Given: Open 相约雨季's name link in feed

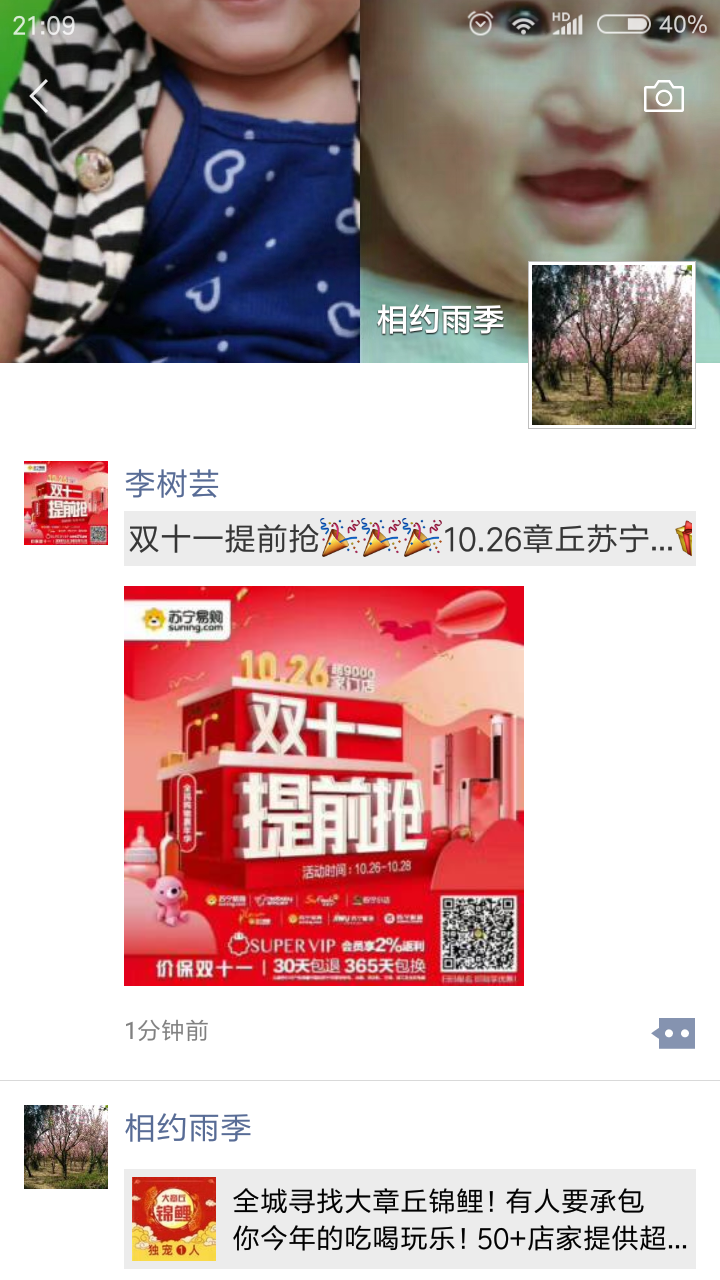Looking at the screenshot, I should pos(188,1128).
